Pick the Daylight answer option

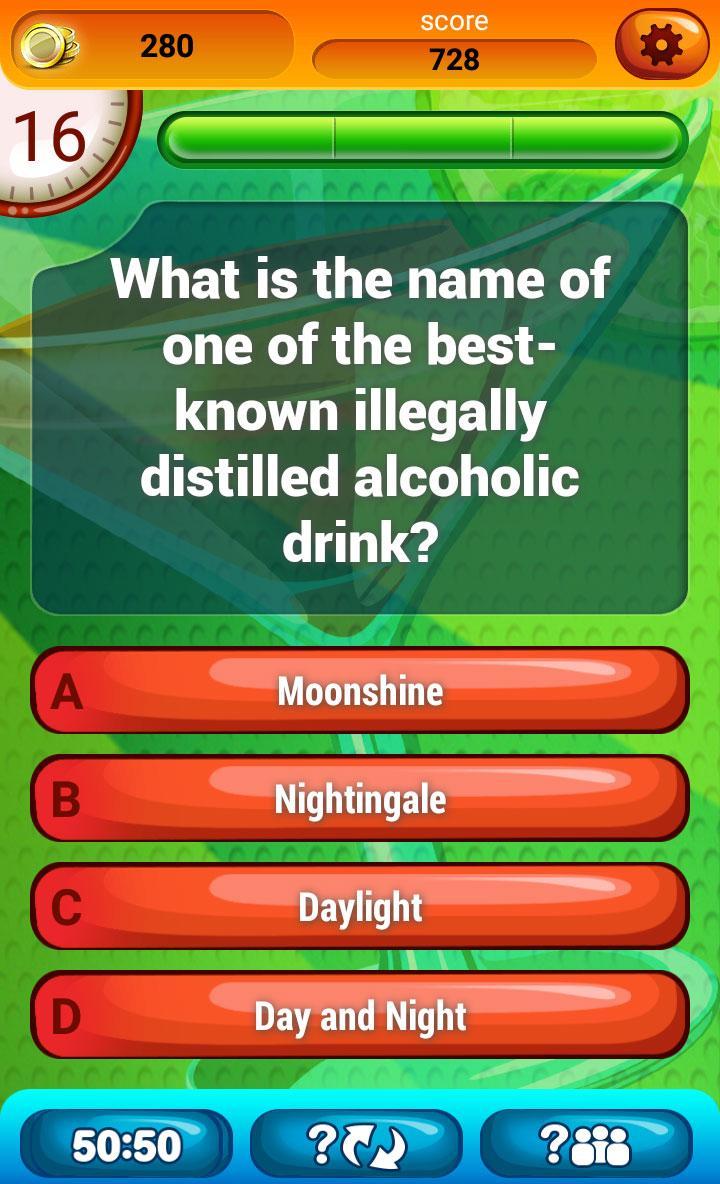click(x=360, y=907)
